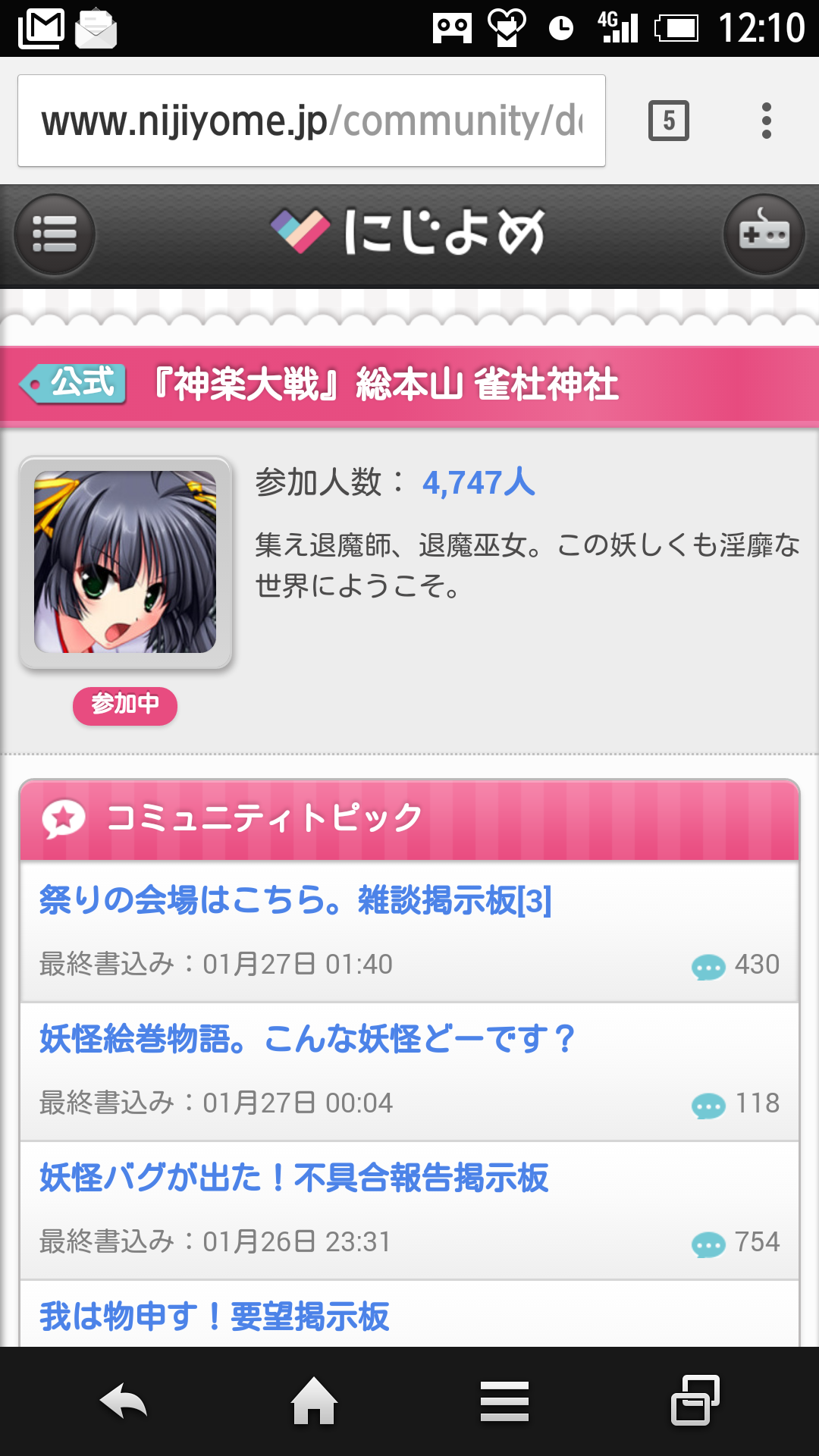Viewport: 819px width, 1456px height.
Task: Open the community avatar image
Action: tap(125, 562)
